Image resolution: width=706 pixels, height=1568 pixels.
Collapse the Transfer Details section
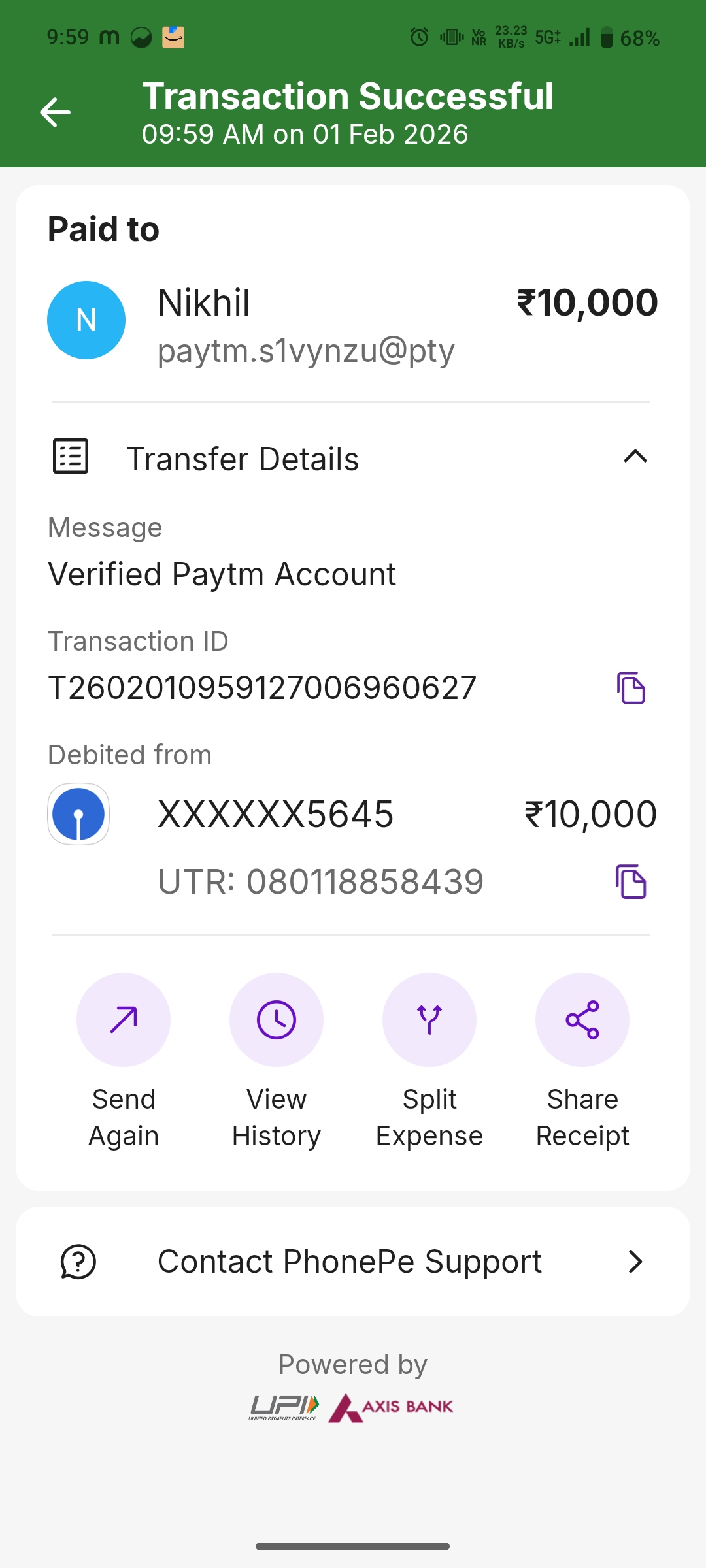click(x=635, y=457)
